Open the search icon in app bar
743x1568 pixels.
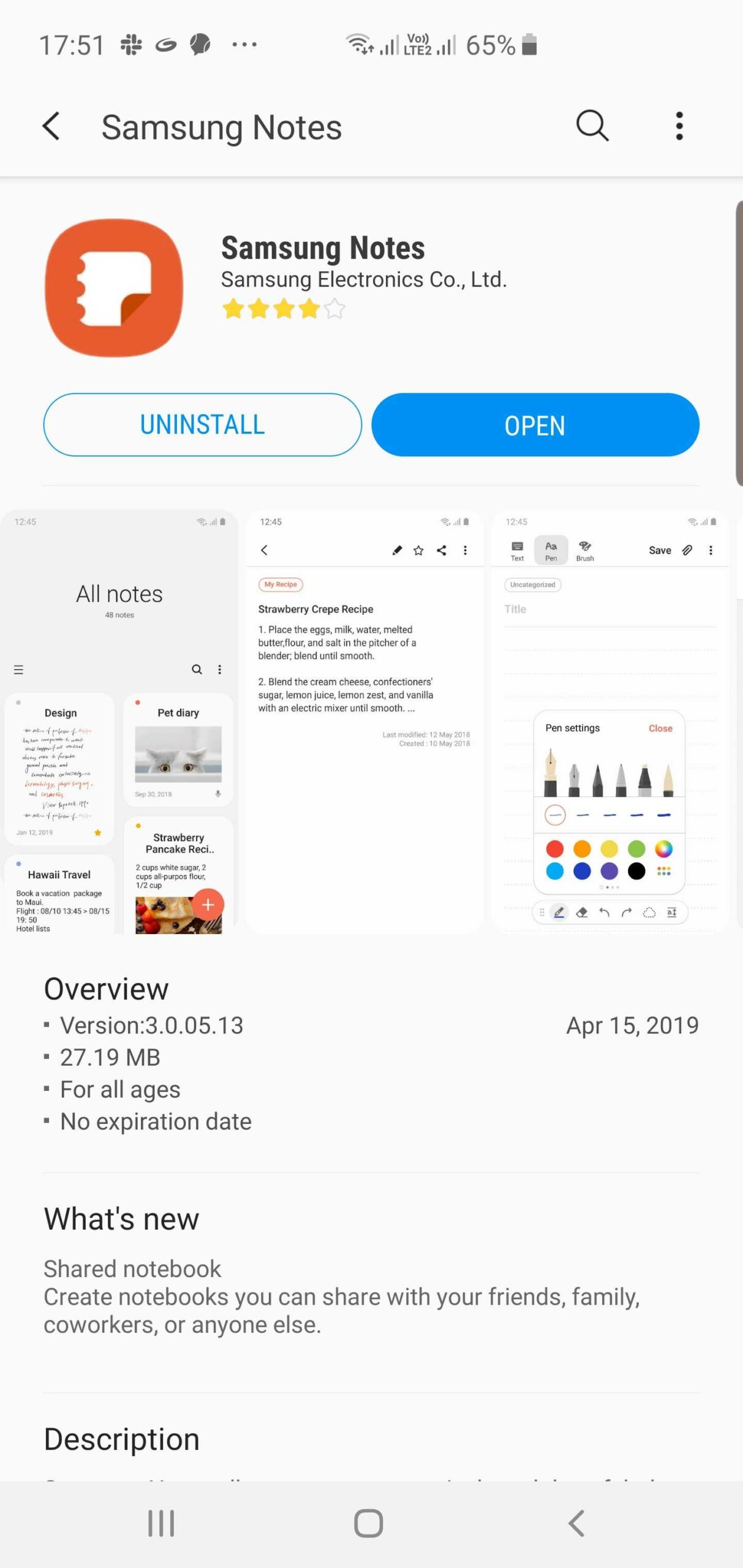[x=592, y=126]
